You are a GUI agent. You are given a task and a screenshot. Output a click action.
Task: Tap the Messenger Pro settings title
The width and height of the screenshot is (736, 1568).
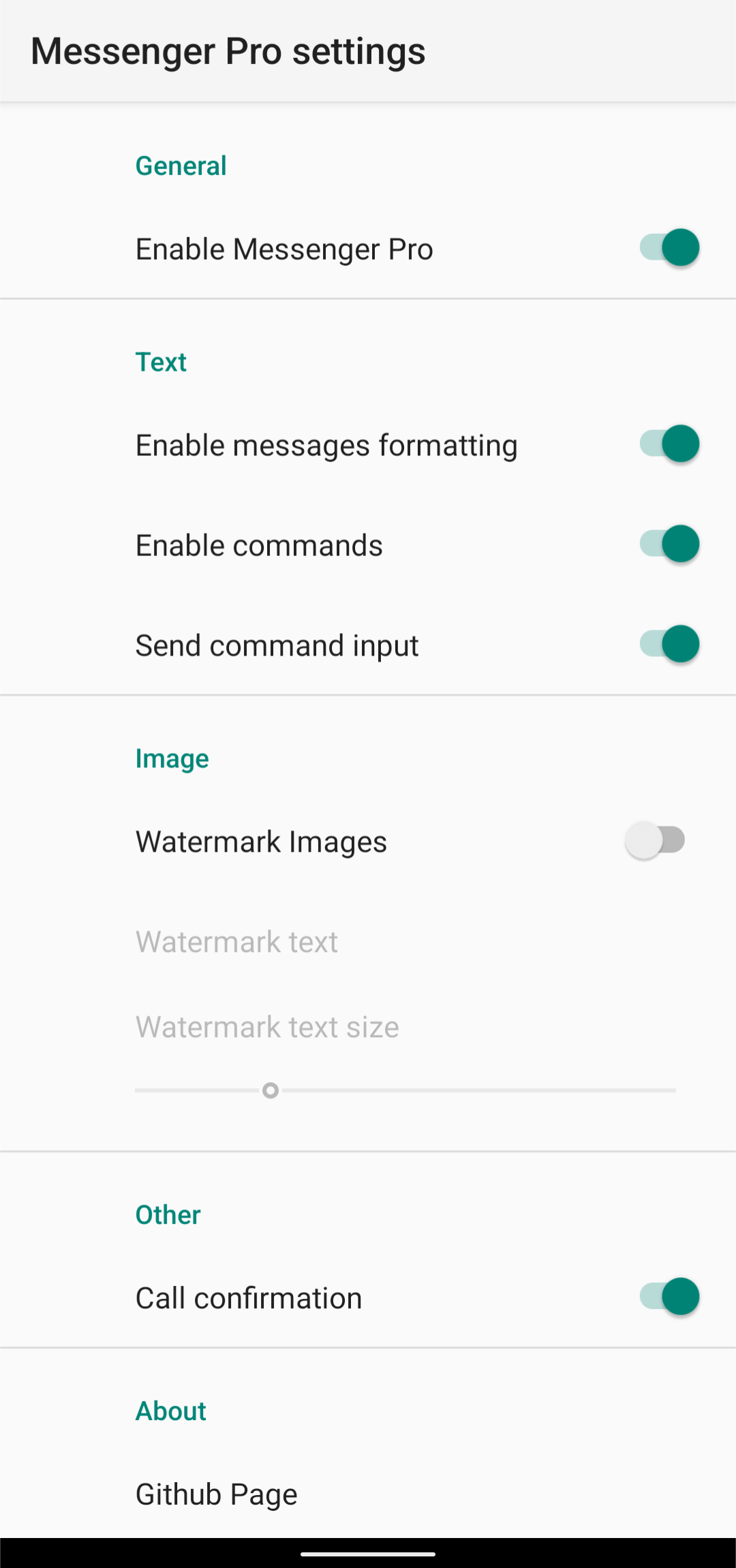point(228,50)
